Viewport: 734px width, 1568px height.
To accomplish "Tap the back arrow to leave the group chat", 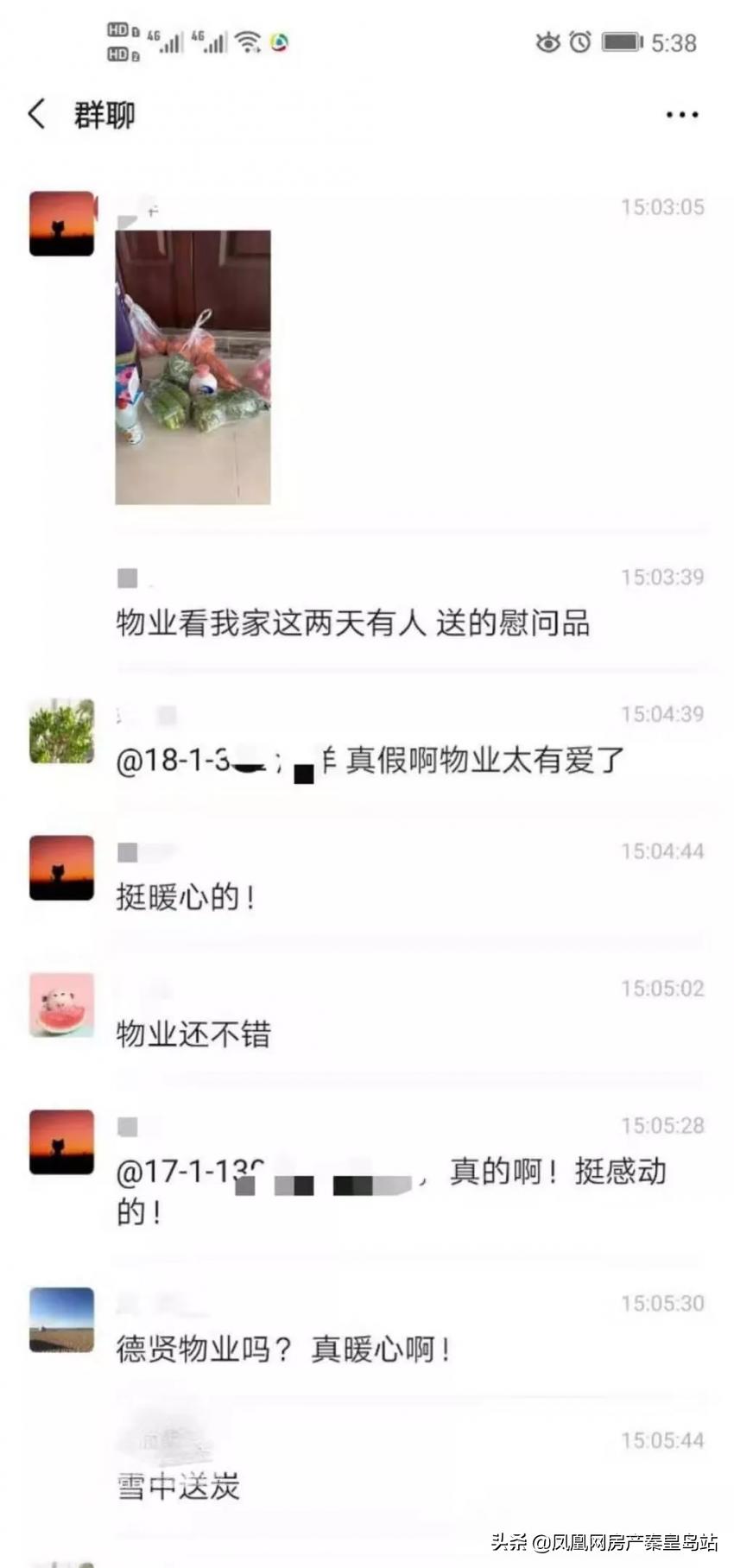I will (x=35, y=113).
